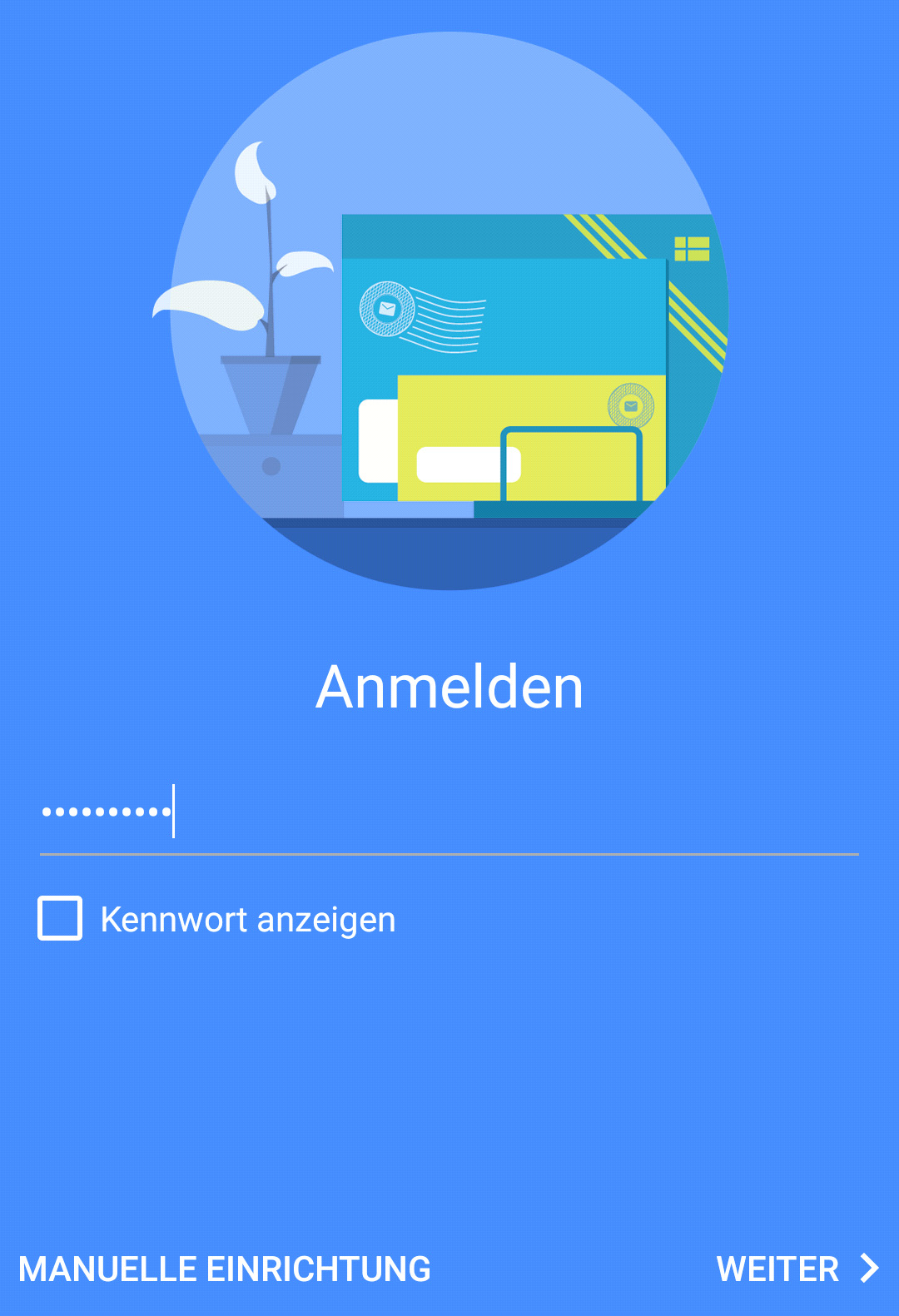
Task: Open Manuelle Einrichtung
Action: [225, 1269]
